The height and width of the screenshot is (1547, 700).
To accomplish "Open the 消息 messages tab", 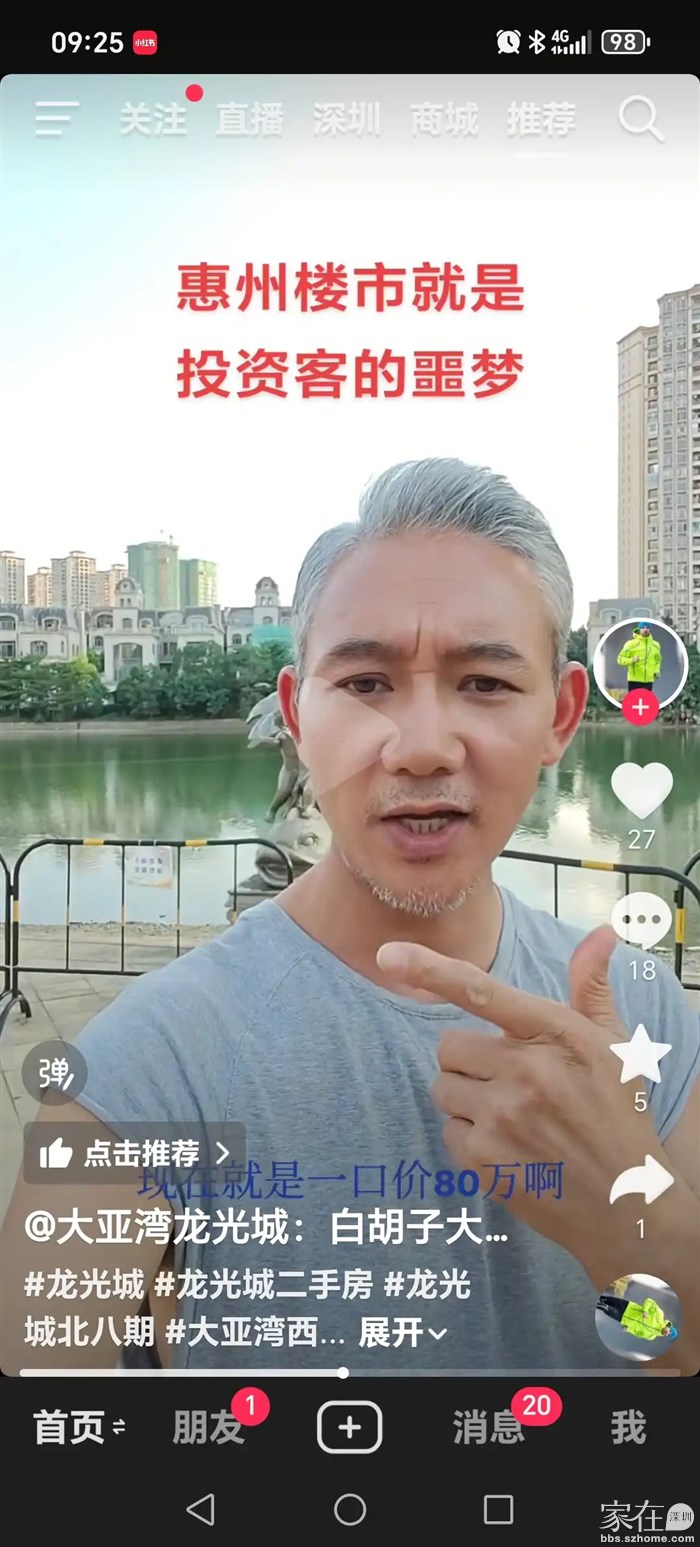I will tap(488, 1427).
